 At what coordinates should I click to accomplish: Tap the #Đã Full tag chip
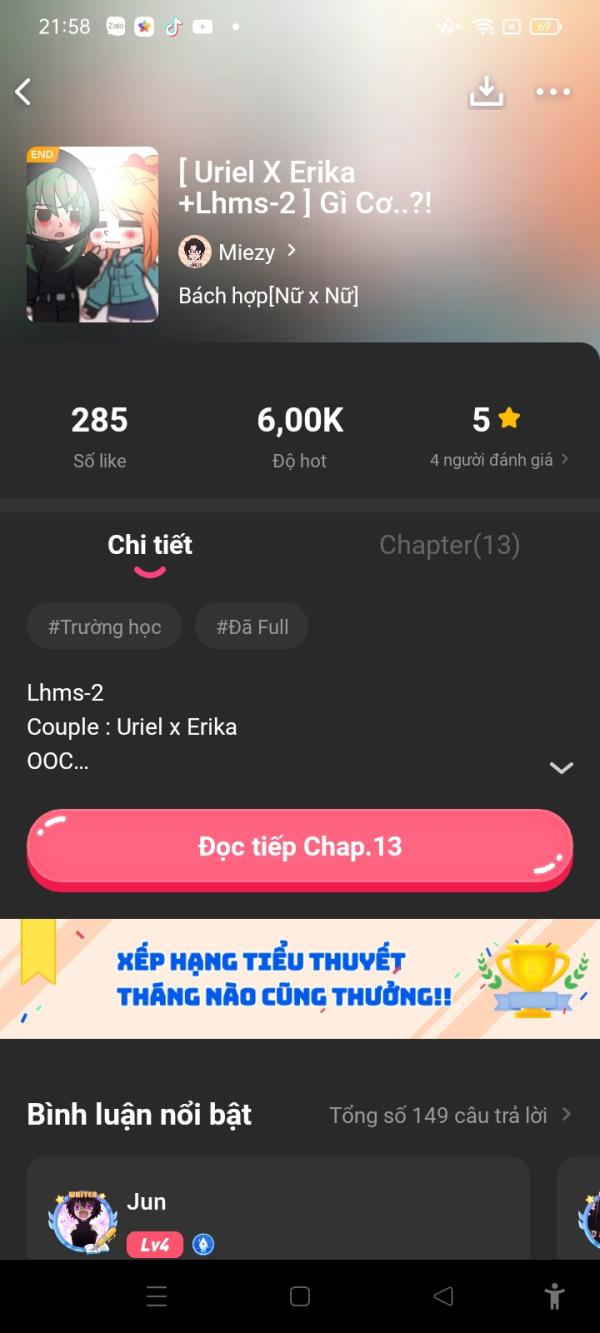(x=252, y=627)
